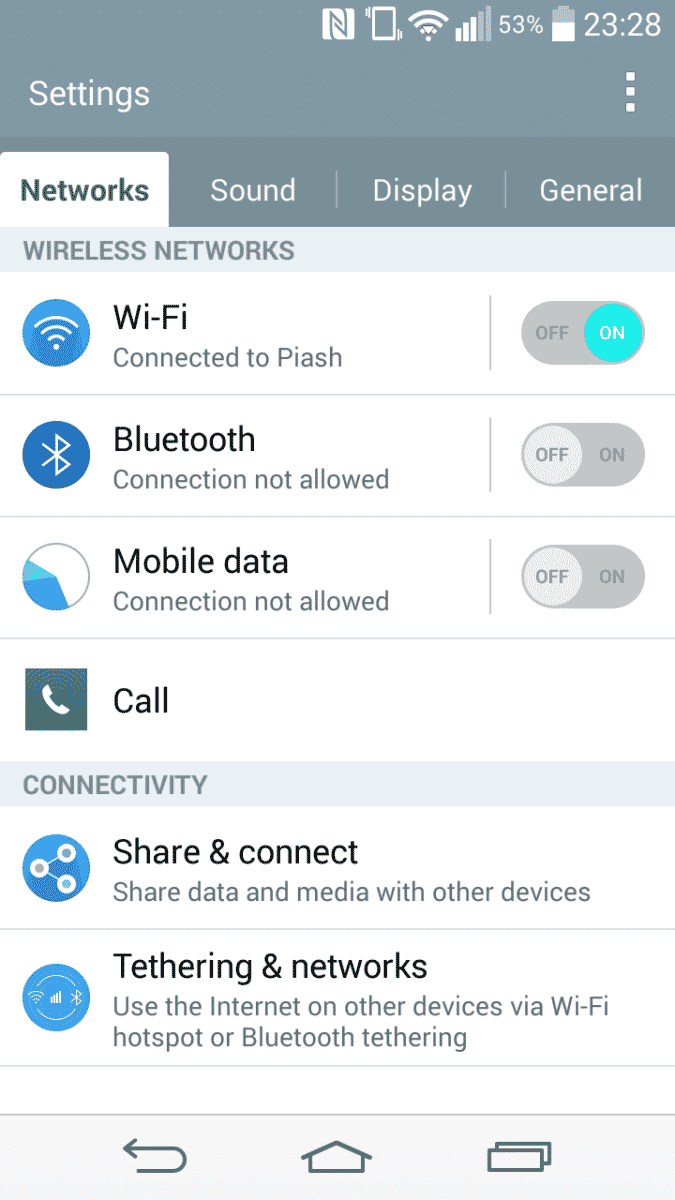The image size is (675, 1200).
Task: Open the Settings overflow menu
Action: [630, 93]
